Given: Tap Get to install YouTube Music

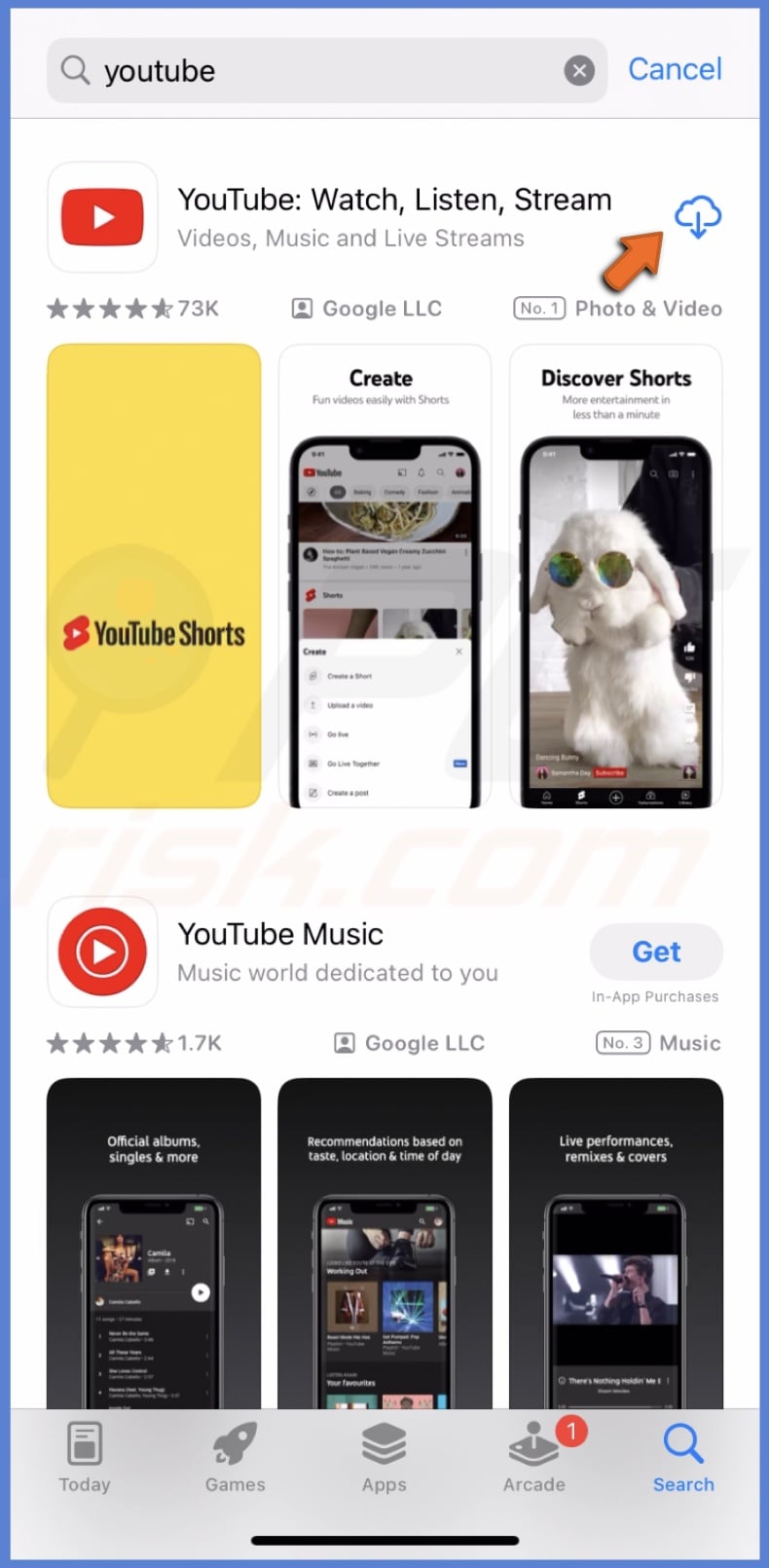Looking at the screenshot, I should pos(655,952).
